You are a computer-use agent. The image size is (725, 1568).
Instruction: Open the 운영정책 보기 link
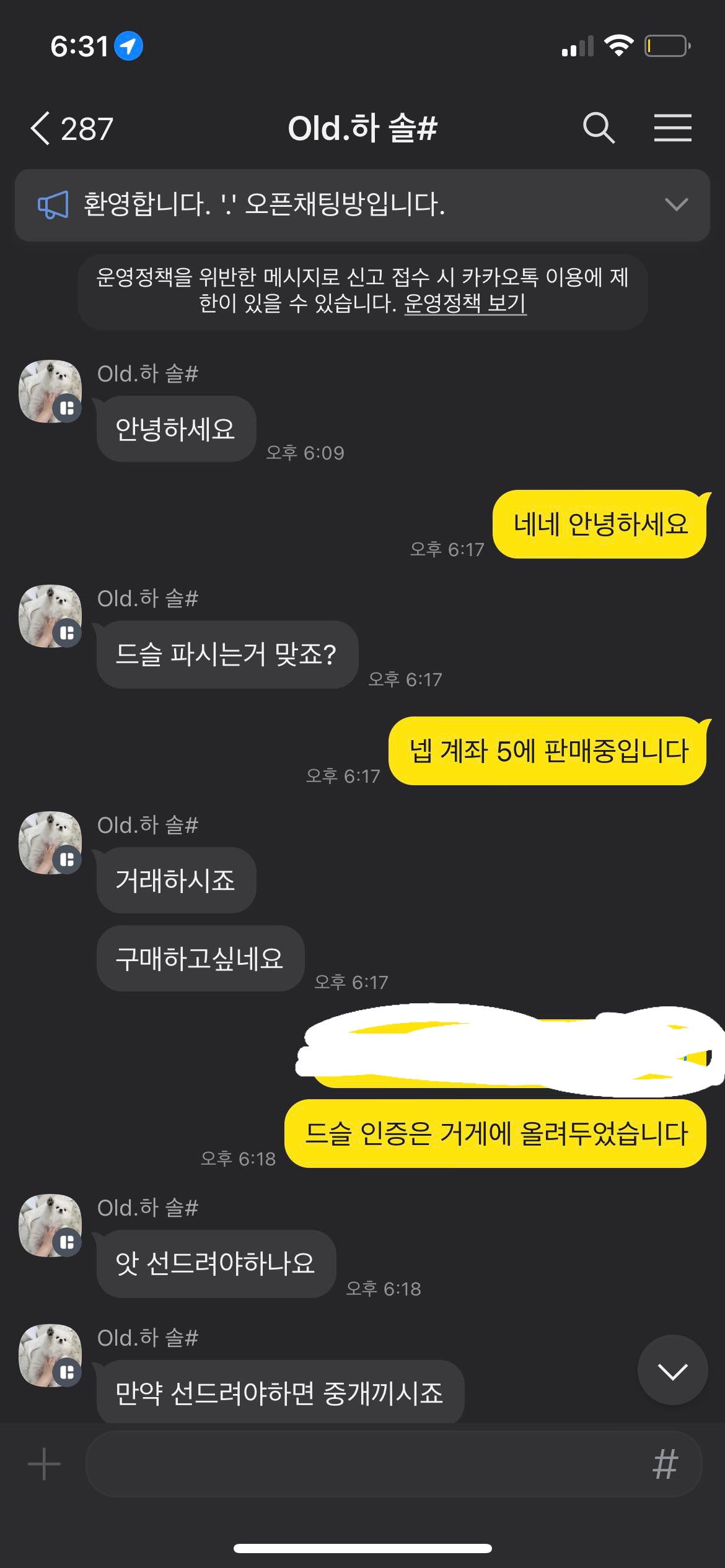[x=465, y=303]
